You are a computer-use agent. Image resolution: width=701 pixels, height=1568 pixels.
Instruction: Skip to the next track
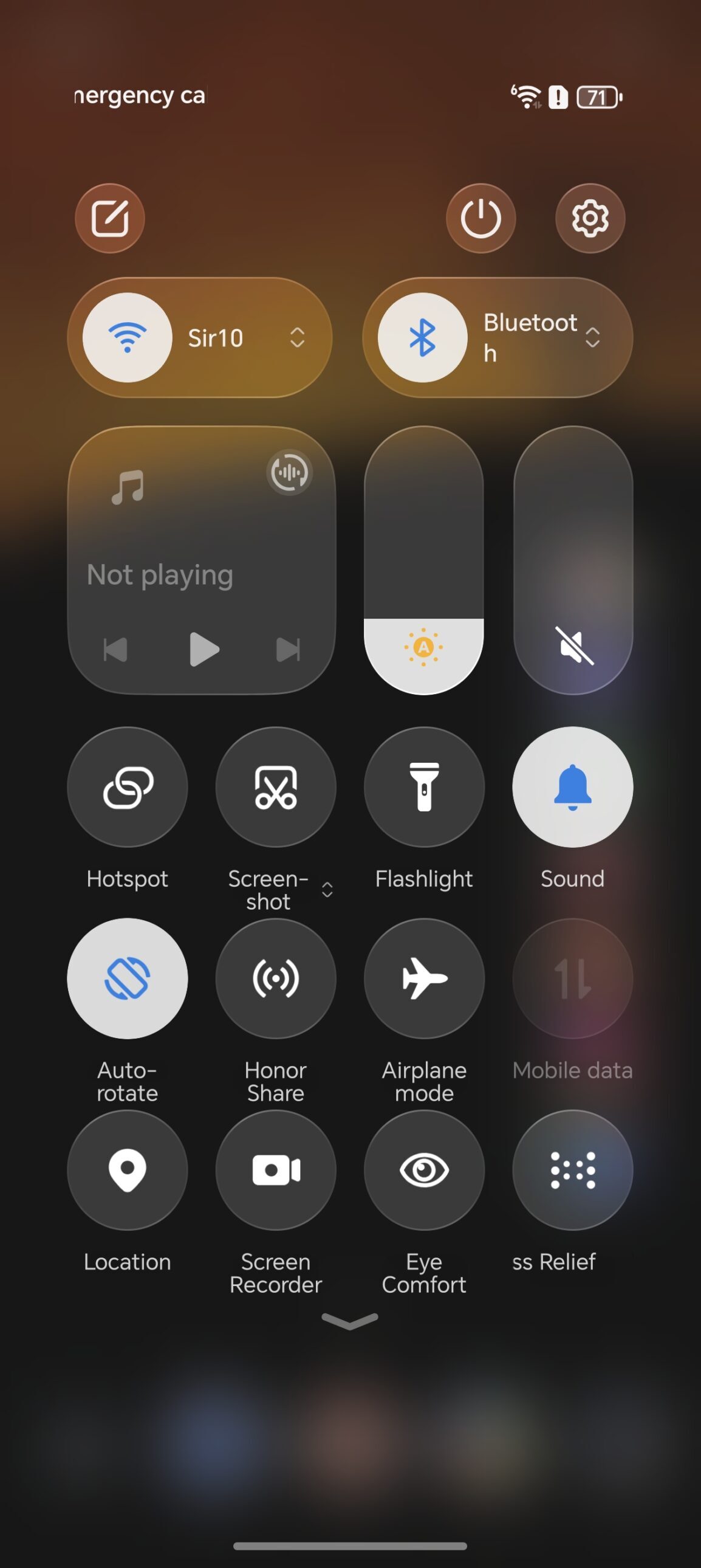click(x=288, y=650)
